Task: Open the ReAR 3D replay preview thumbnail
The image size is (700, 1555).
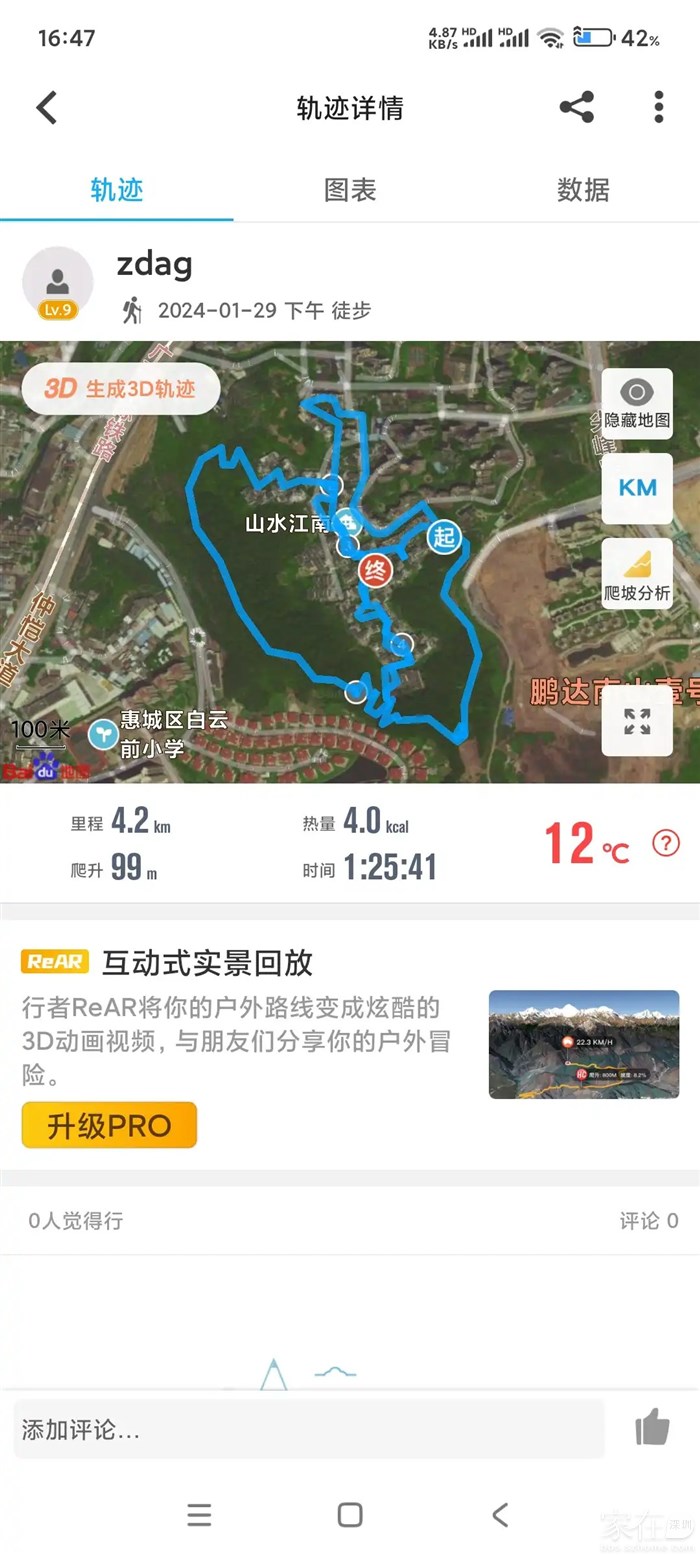Action: tap(584, 1044)
